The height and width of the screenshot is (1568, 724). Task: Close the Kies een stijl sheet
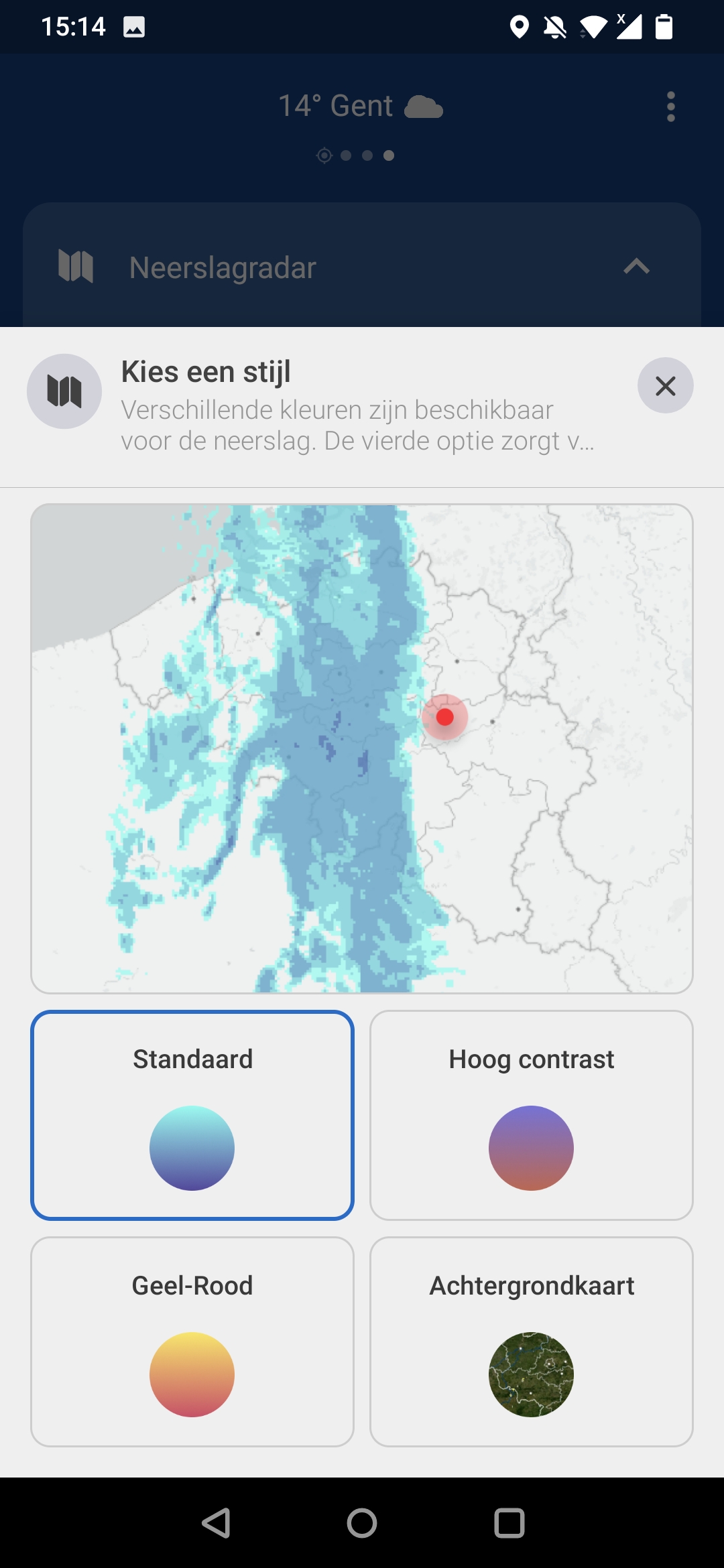tap(665, 385)
